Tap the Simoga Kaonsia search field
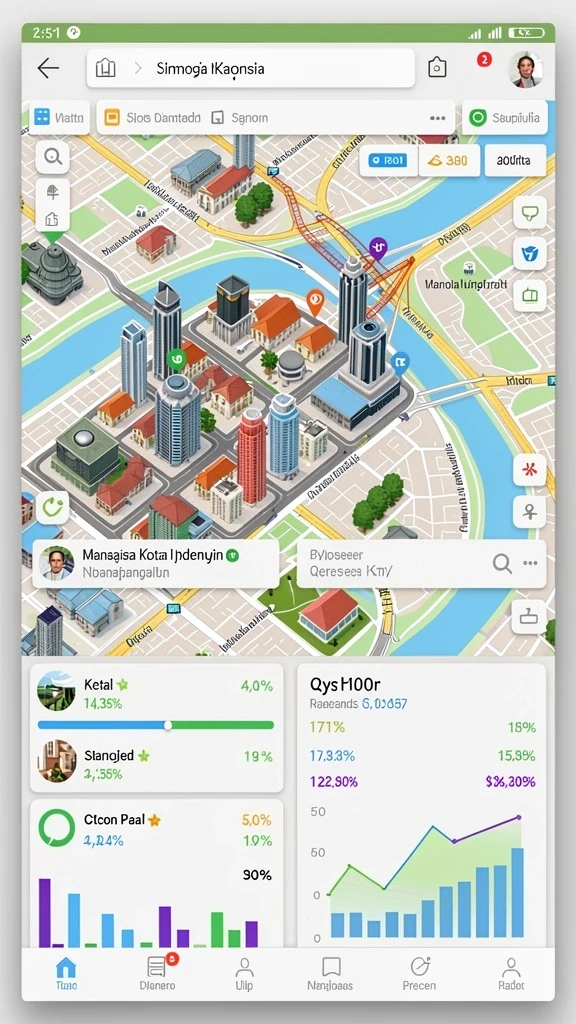Image resolution: width=576 pixels, height=1024 pixels. [251, 68]
